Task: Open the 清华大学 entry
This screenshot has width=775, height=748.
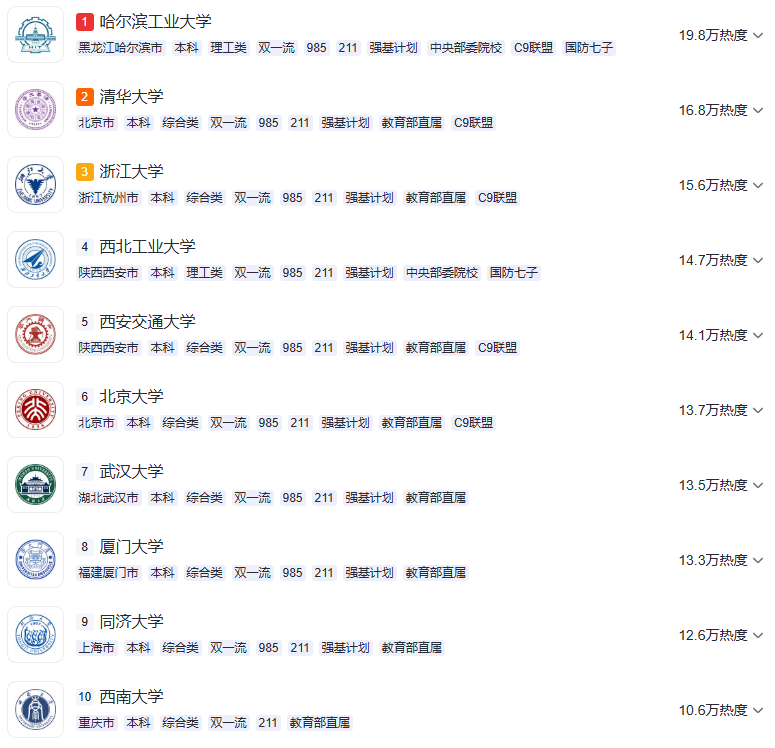Action: pyautogui.click(x=131, y=97)
